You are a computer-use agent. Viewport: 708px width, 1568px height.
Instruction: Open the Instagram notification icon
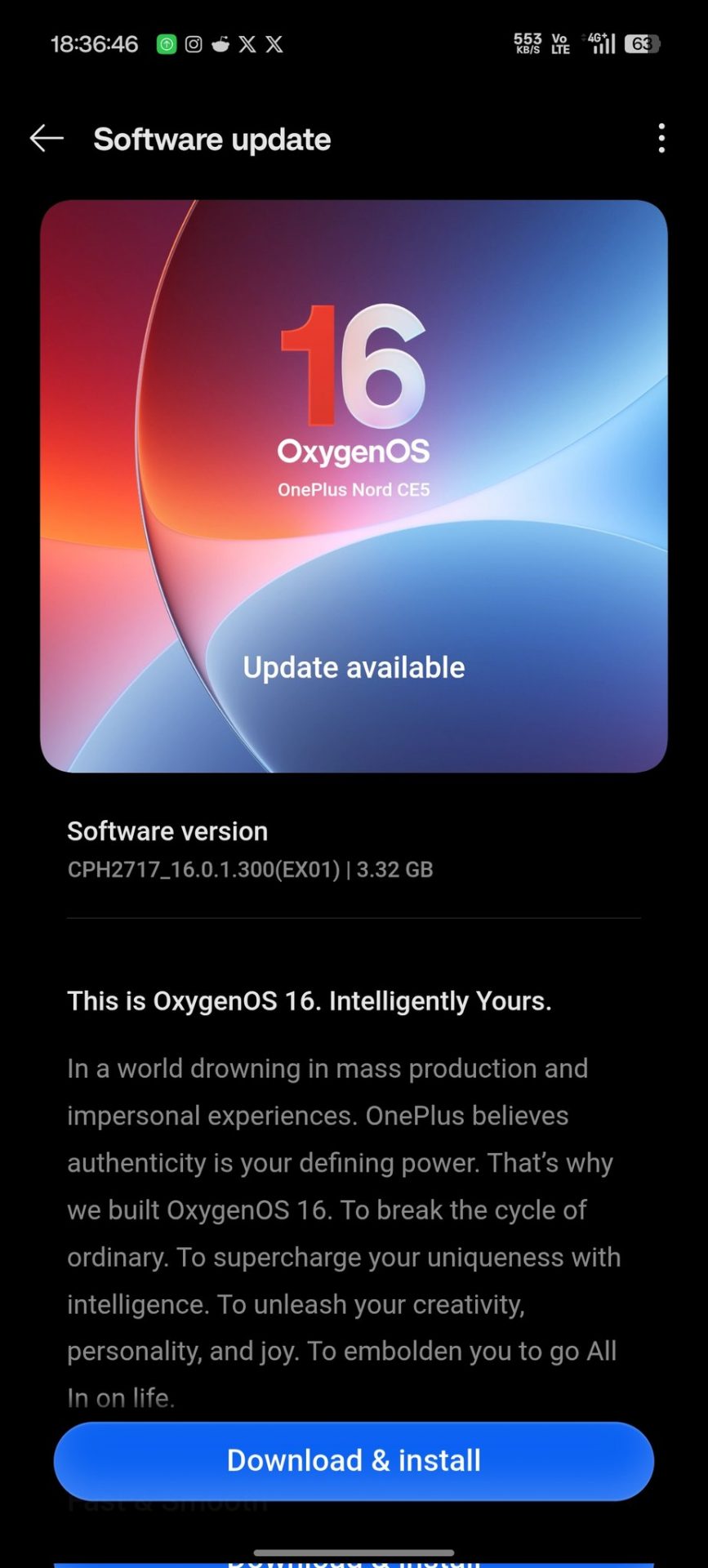(x=193, y=43)
